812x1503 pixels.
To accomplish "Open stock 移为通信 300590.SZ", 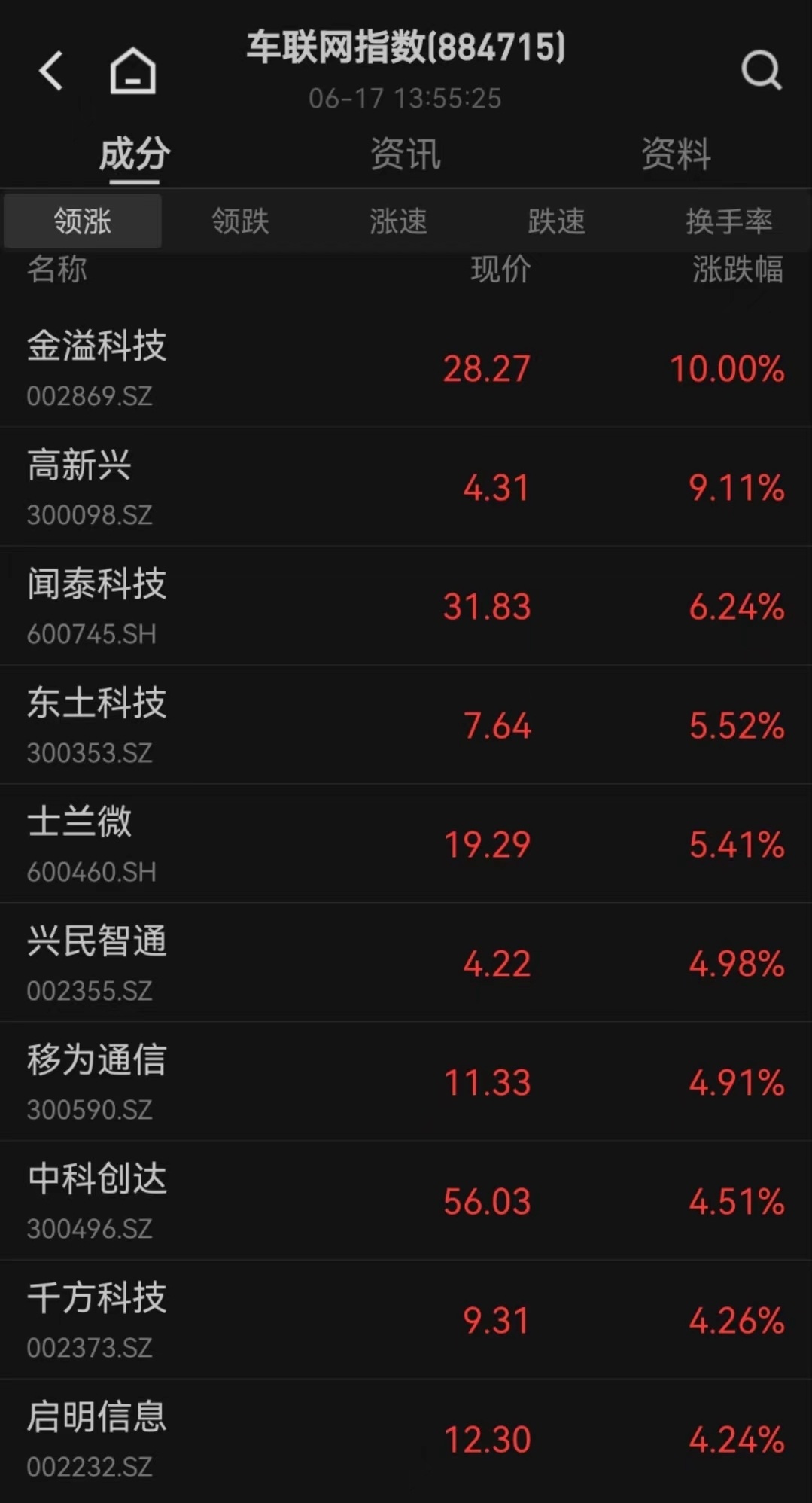I will click(x=406, y=1082).
